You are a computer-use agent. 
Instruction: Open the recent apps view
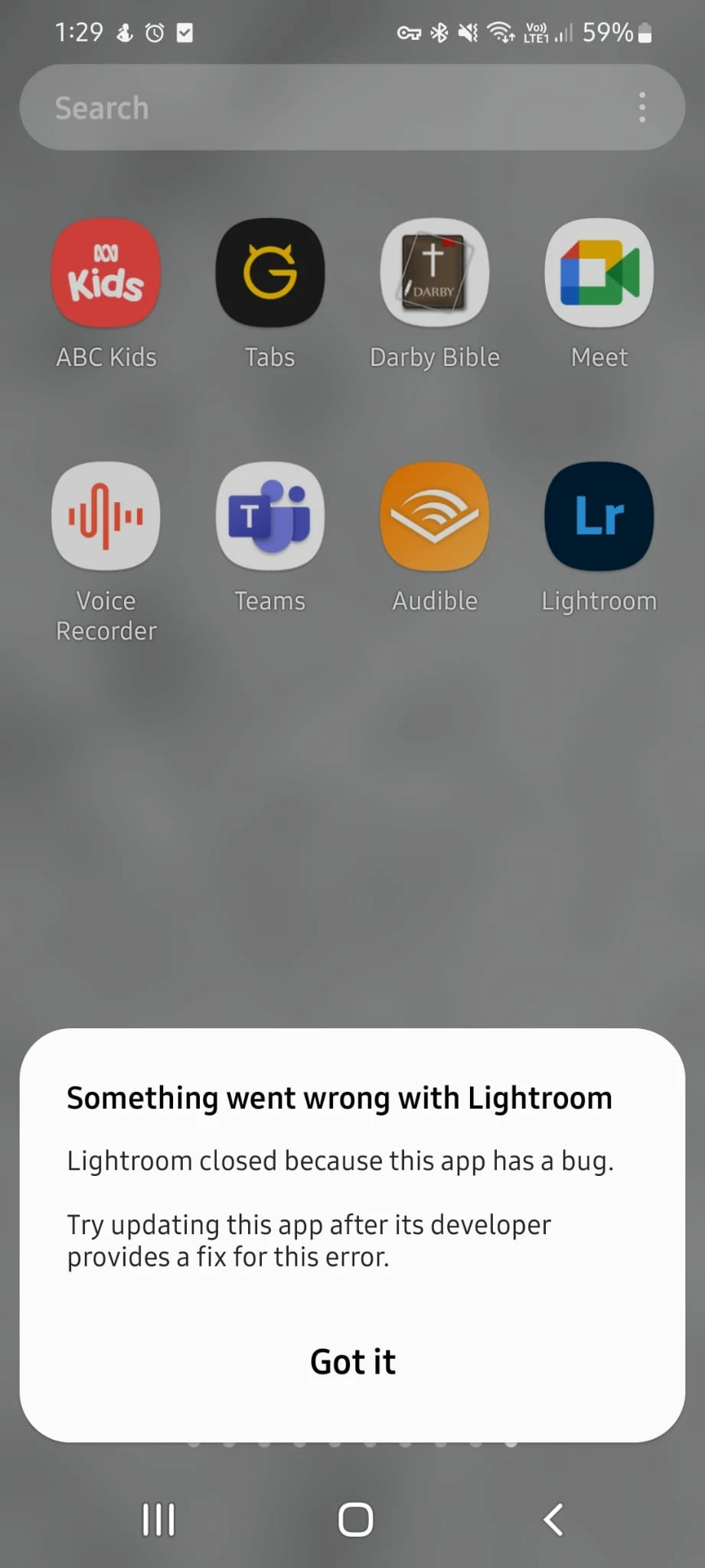pyautogui.click(x=158, y=1520)
